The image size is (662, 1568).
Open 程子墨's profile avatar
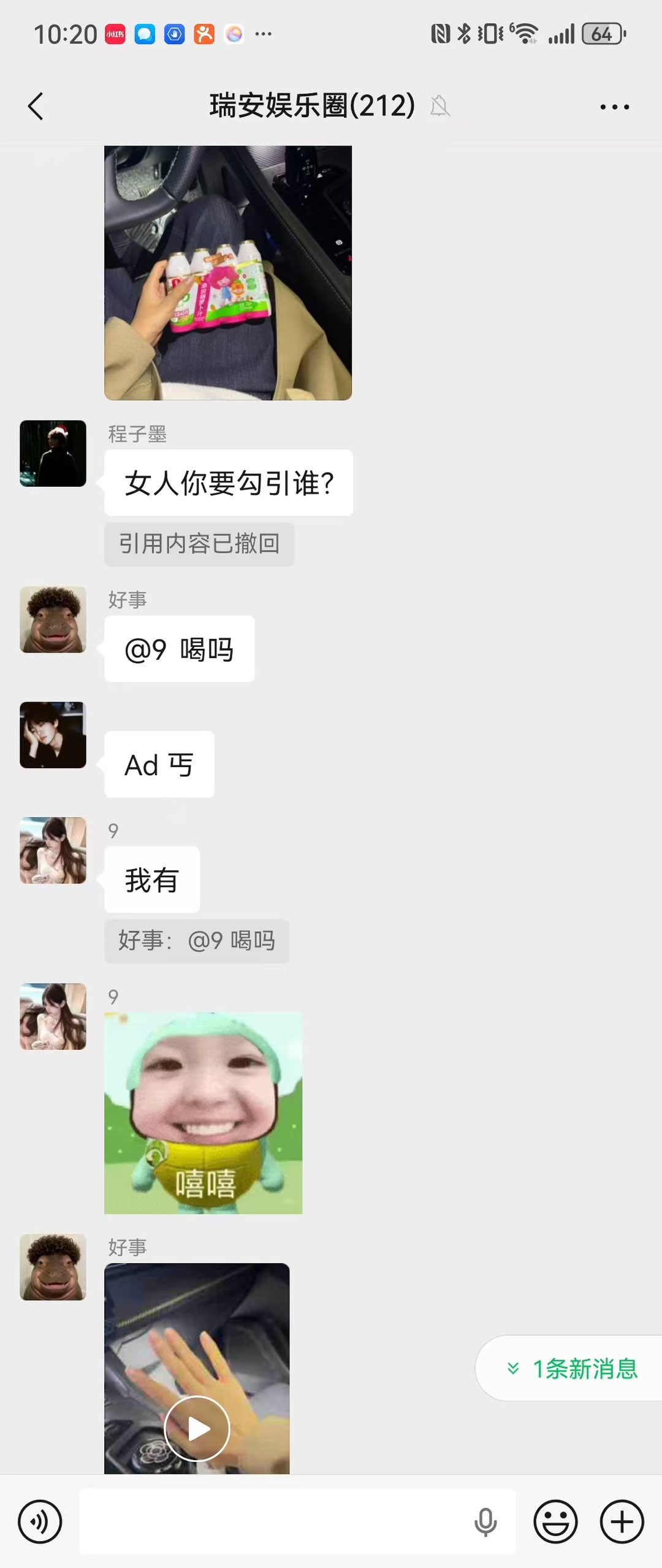pyautogui.click(x=53, y=453)
